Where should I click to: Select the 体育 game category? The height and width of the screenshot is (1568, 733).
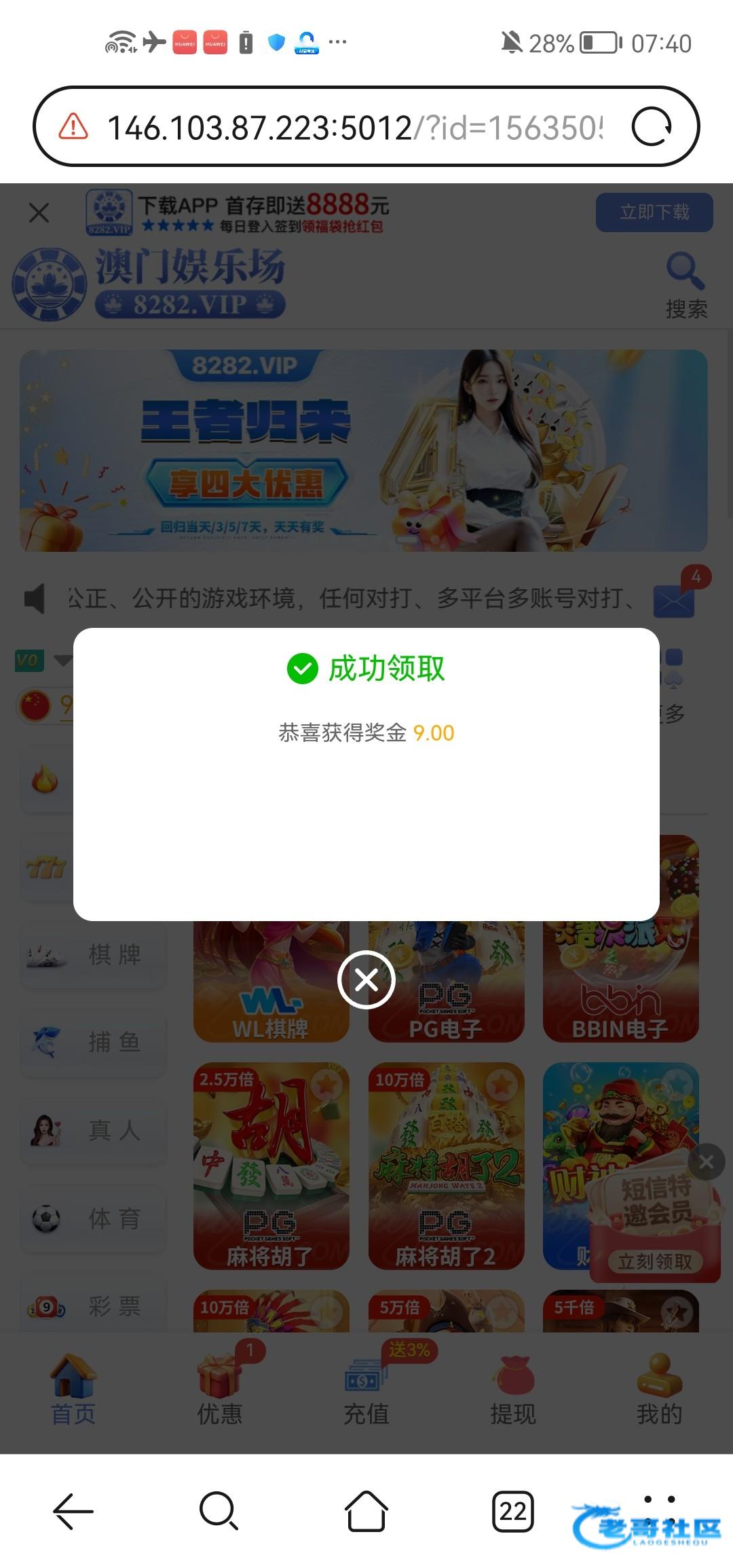94,1218
